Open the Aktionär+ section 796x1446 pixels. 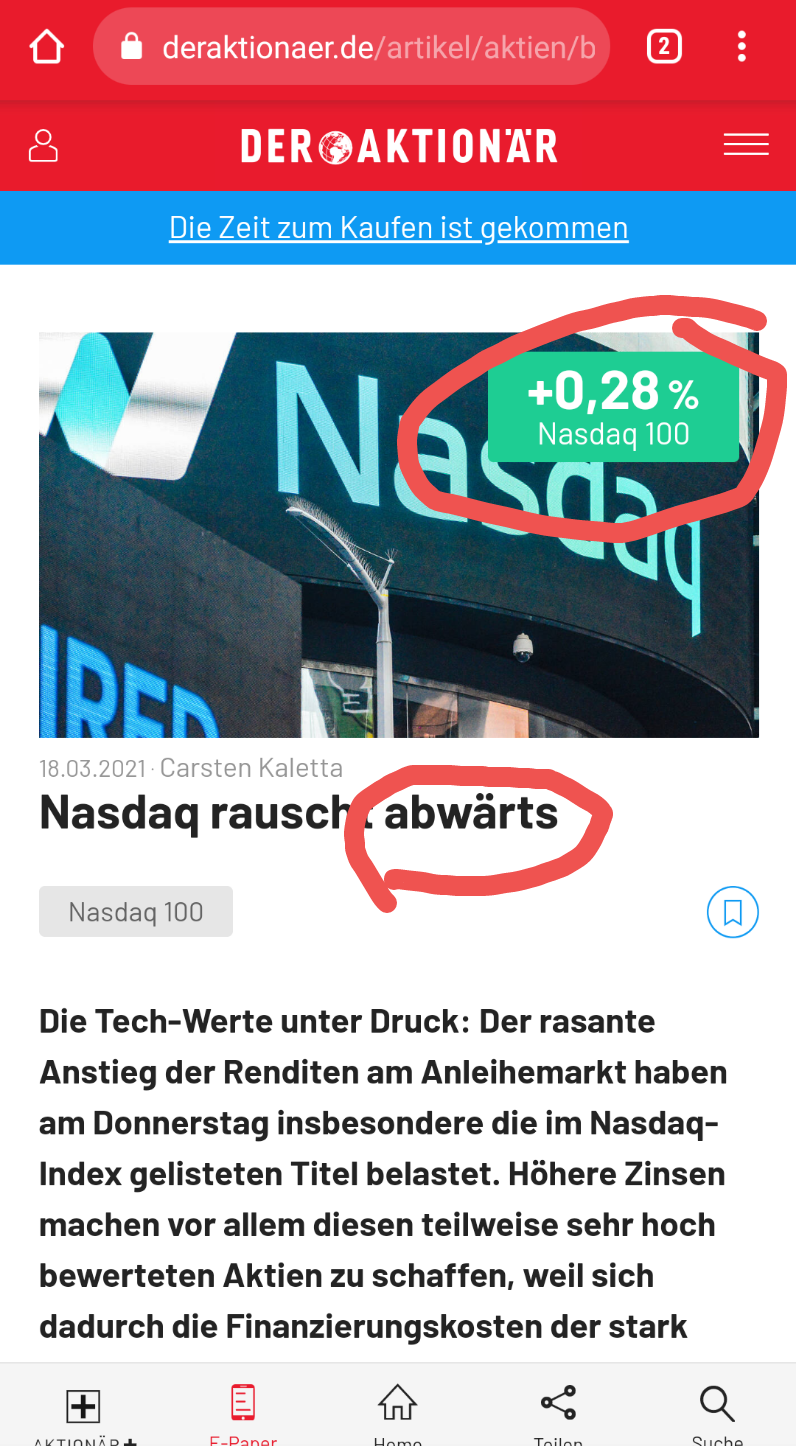83,1410
